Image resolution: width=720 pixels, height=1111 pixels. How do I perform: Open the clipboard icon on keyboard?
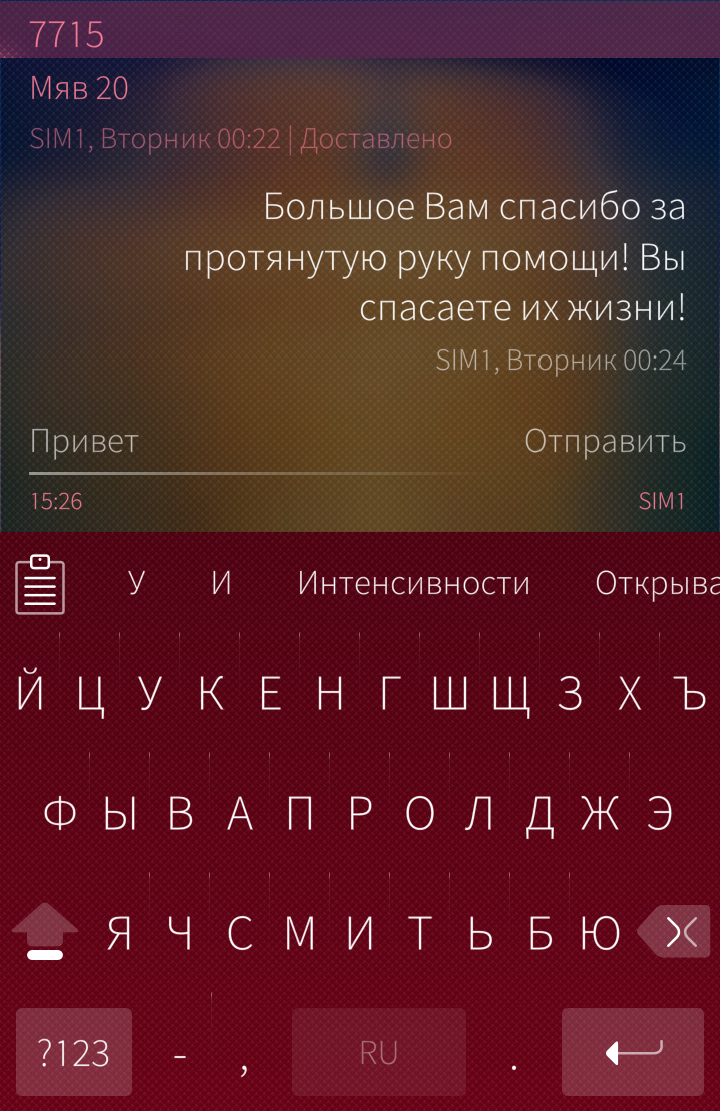tap(40, 584)
